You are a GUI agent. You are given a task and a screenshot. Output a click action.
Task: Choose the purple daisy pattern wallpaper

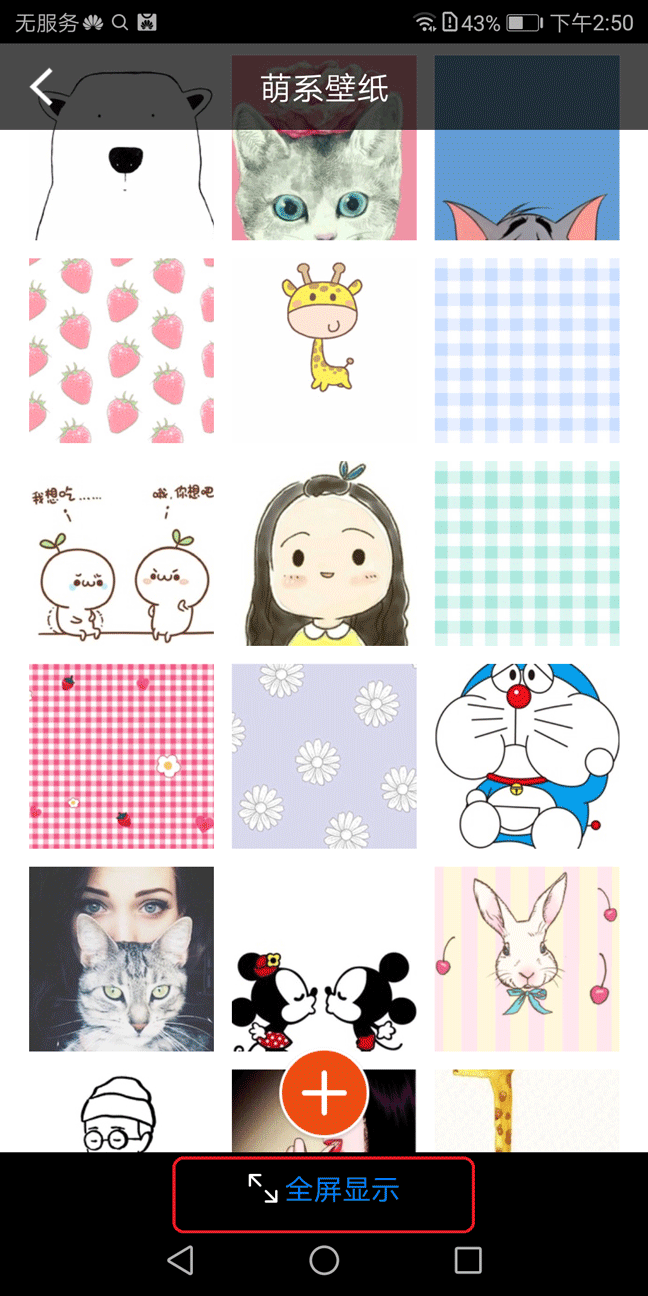[x=324, y=756]
